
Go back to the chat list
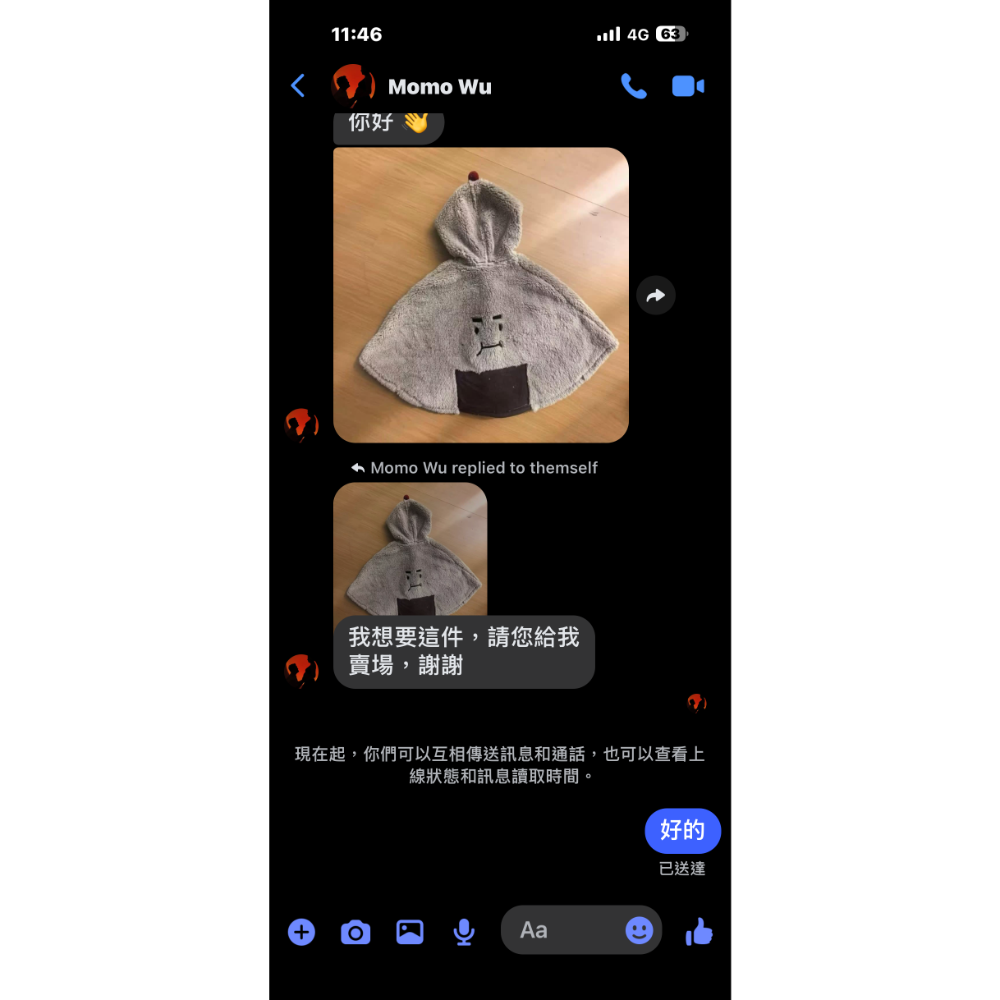(x=297, y=86)
